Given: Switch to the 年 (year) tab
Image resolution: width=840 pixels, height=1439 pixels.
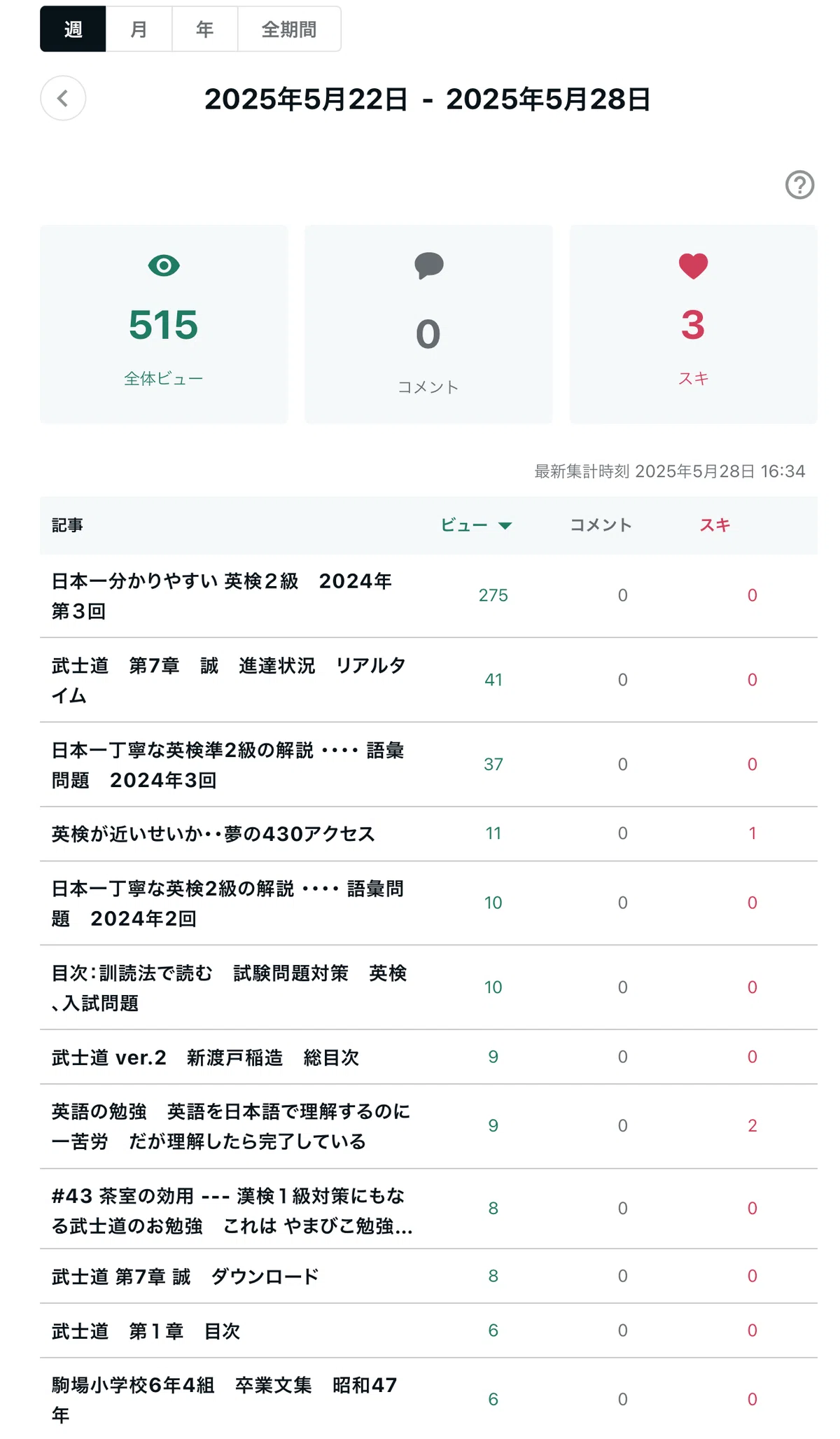Looking at the screenshot, I should (205, 29).
